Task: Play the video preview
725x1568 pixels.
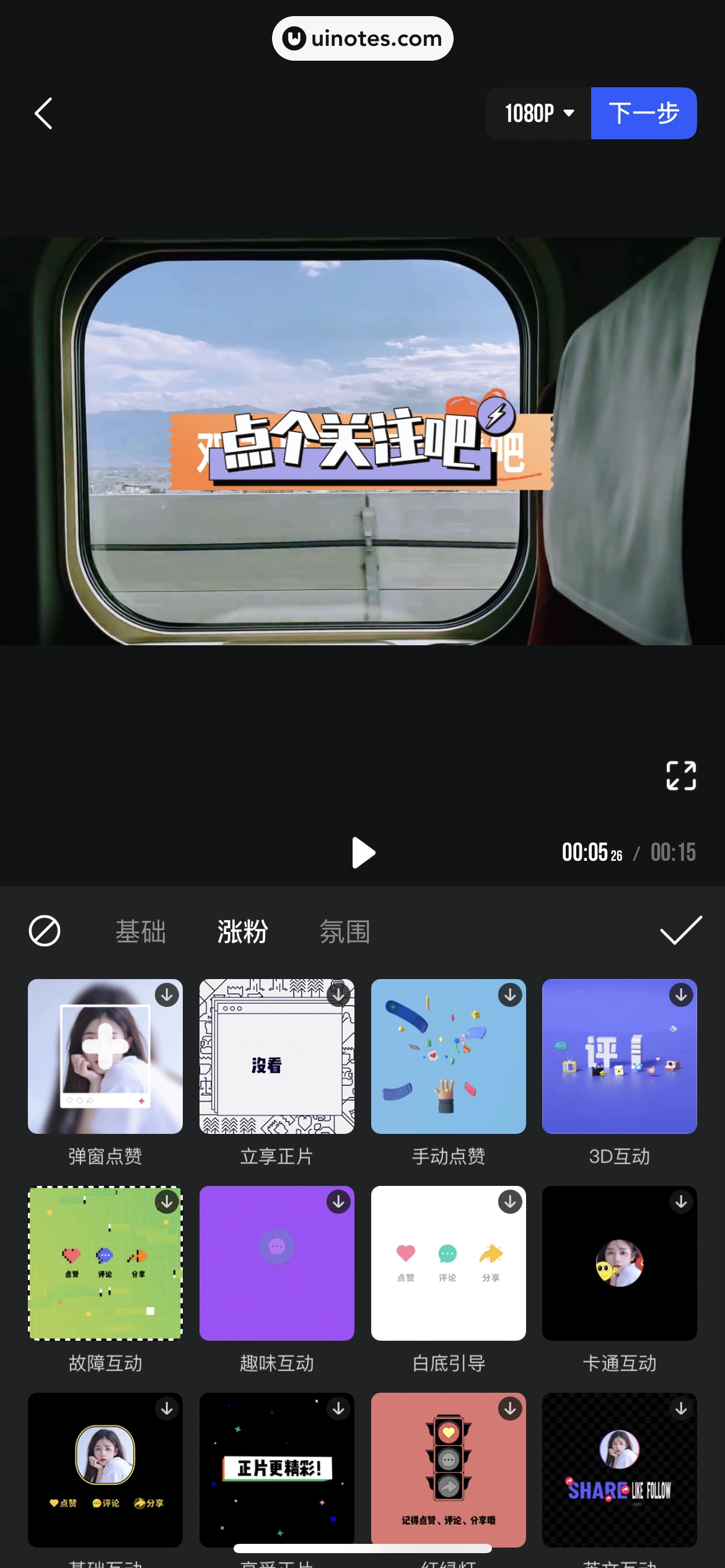Action: pyautogui.click(x=363, y=853)
